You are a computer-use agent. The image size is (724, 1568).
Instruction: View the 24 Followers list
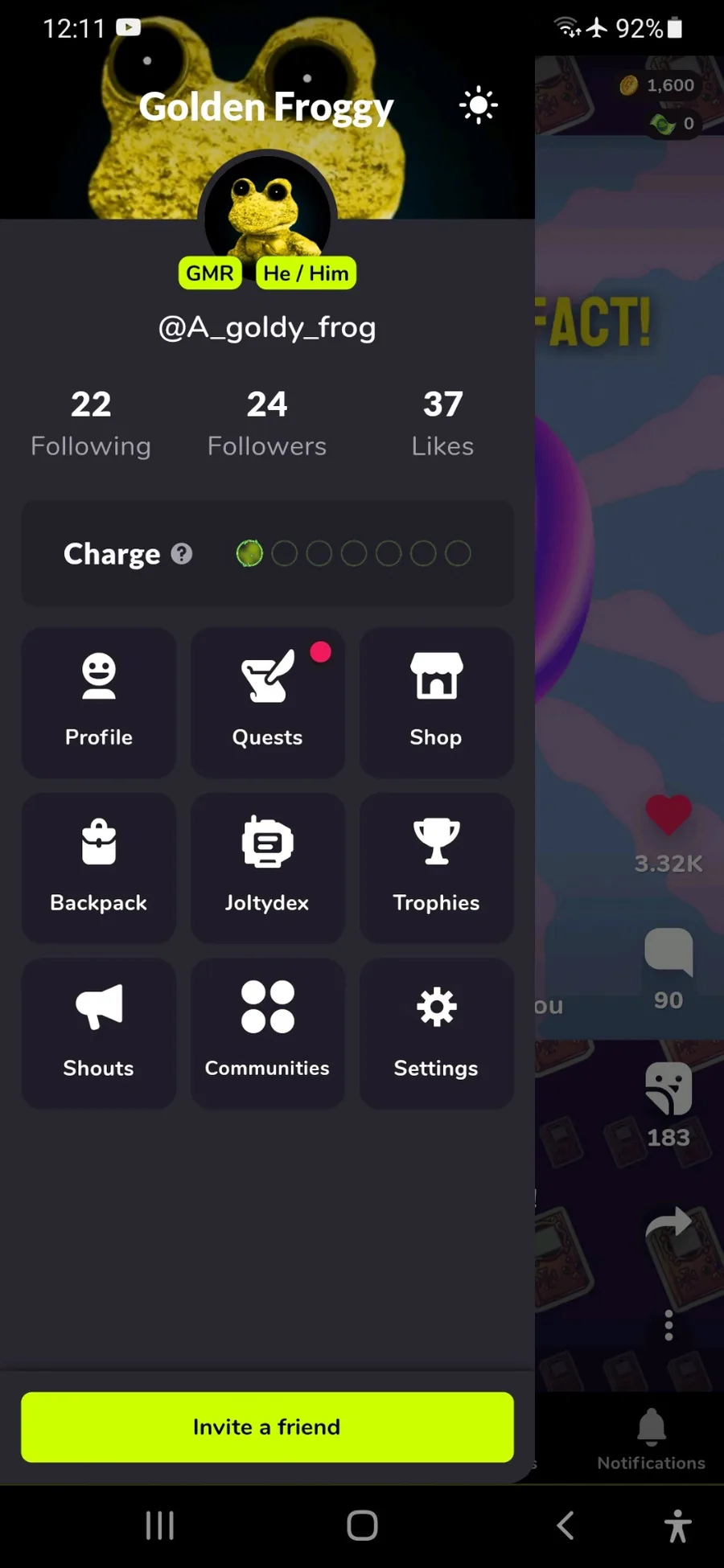pos(267,423)
